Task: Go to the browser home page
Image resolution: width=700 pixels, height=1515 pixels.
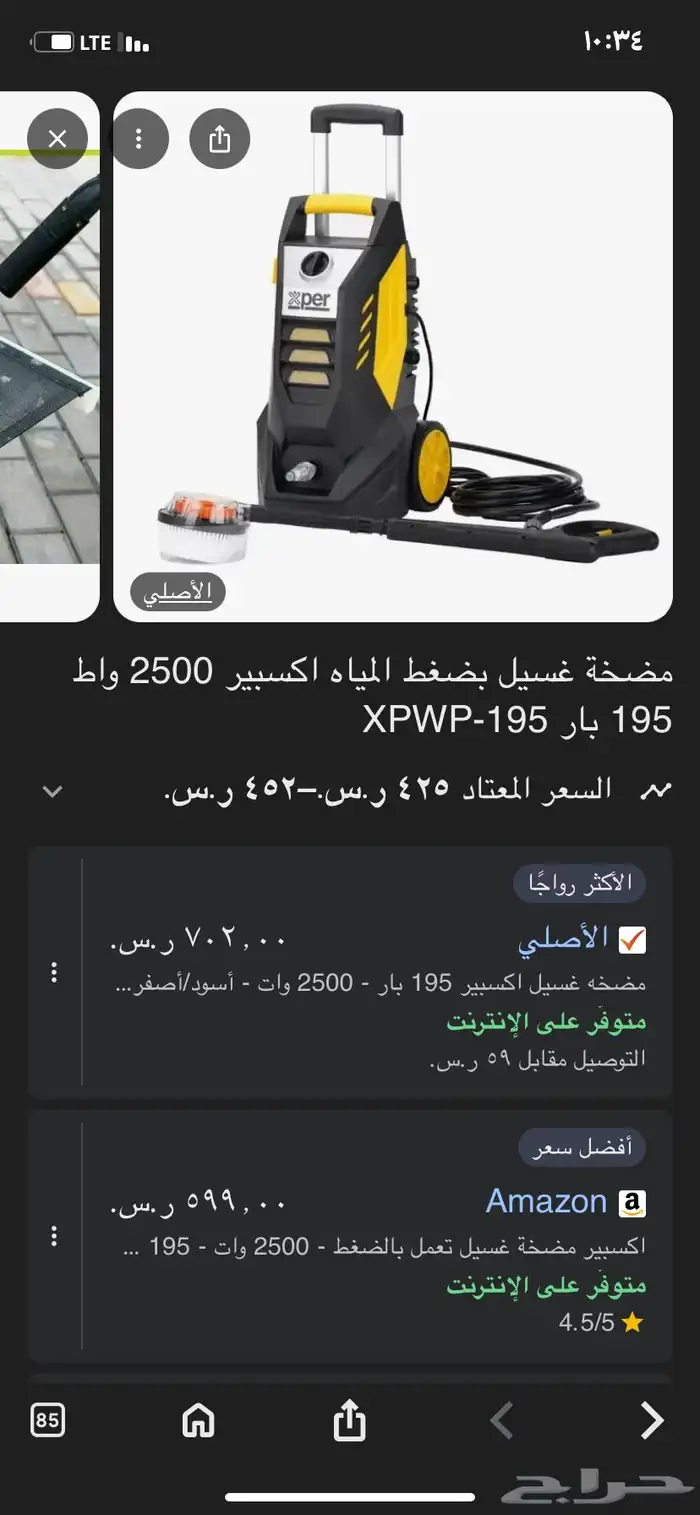Action: point(198,1420)
